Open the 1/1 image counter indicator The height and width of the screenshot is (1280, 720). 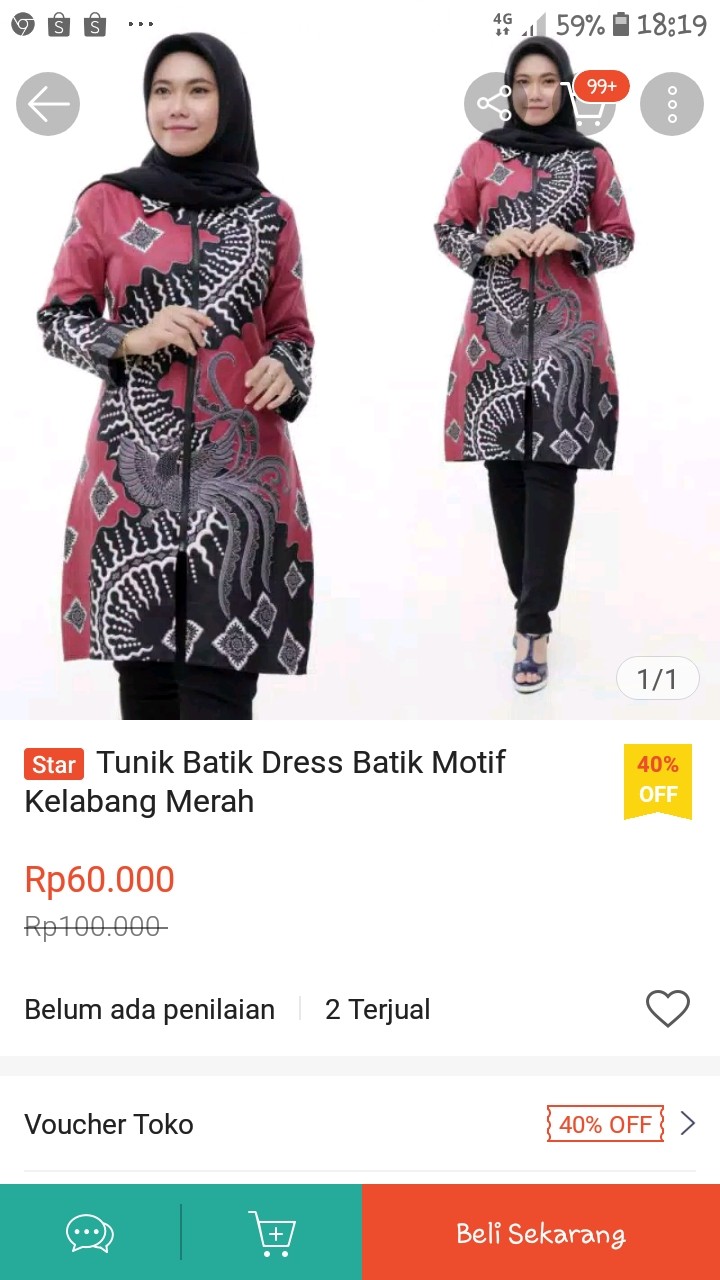click(x=658, y=678)
